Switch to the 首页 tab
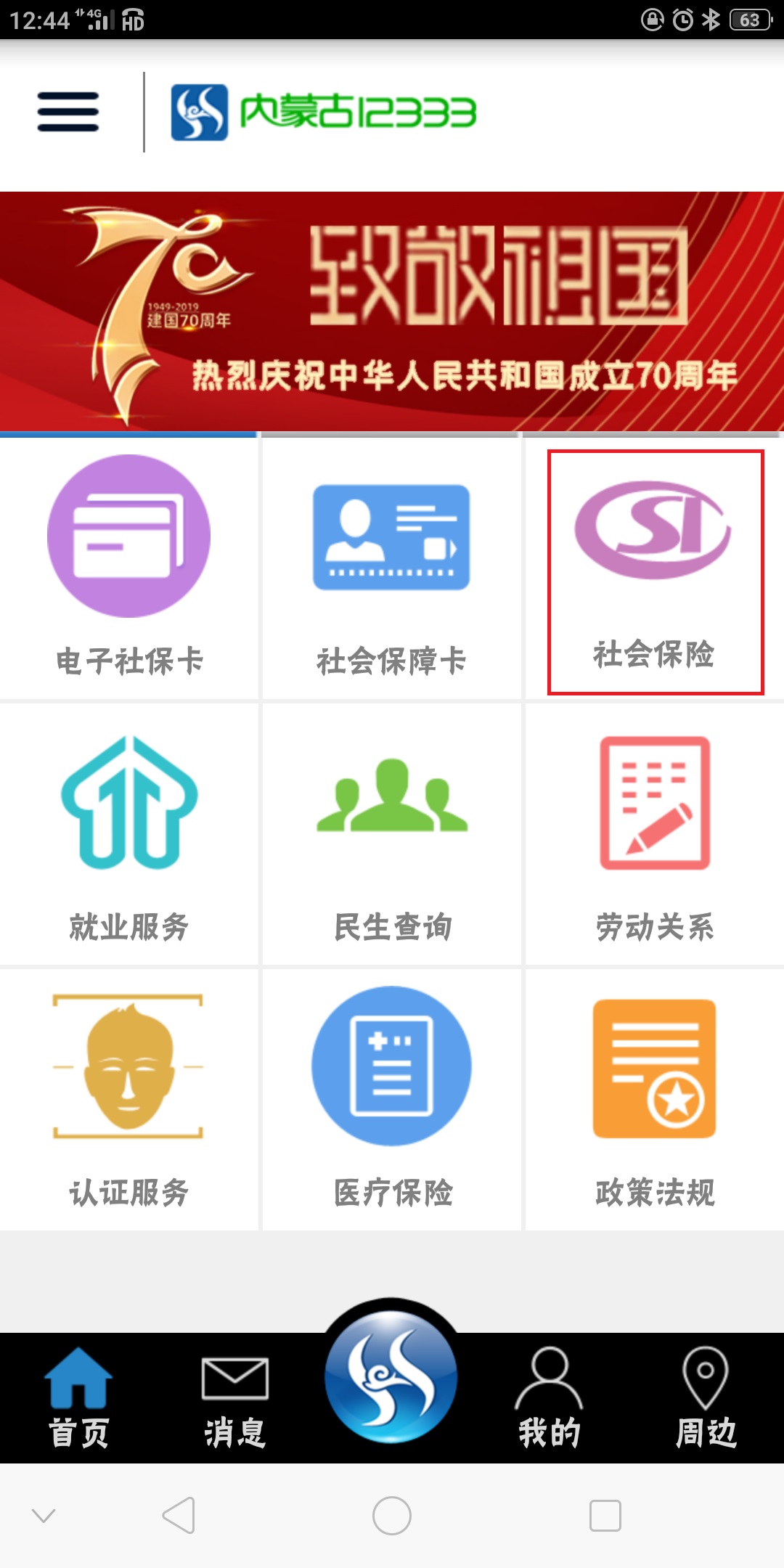Image resolution: width=784 pixels, height=1568 pixels. click(x=78, y=1397)
